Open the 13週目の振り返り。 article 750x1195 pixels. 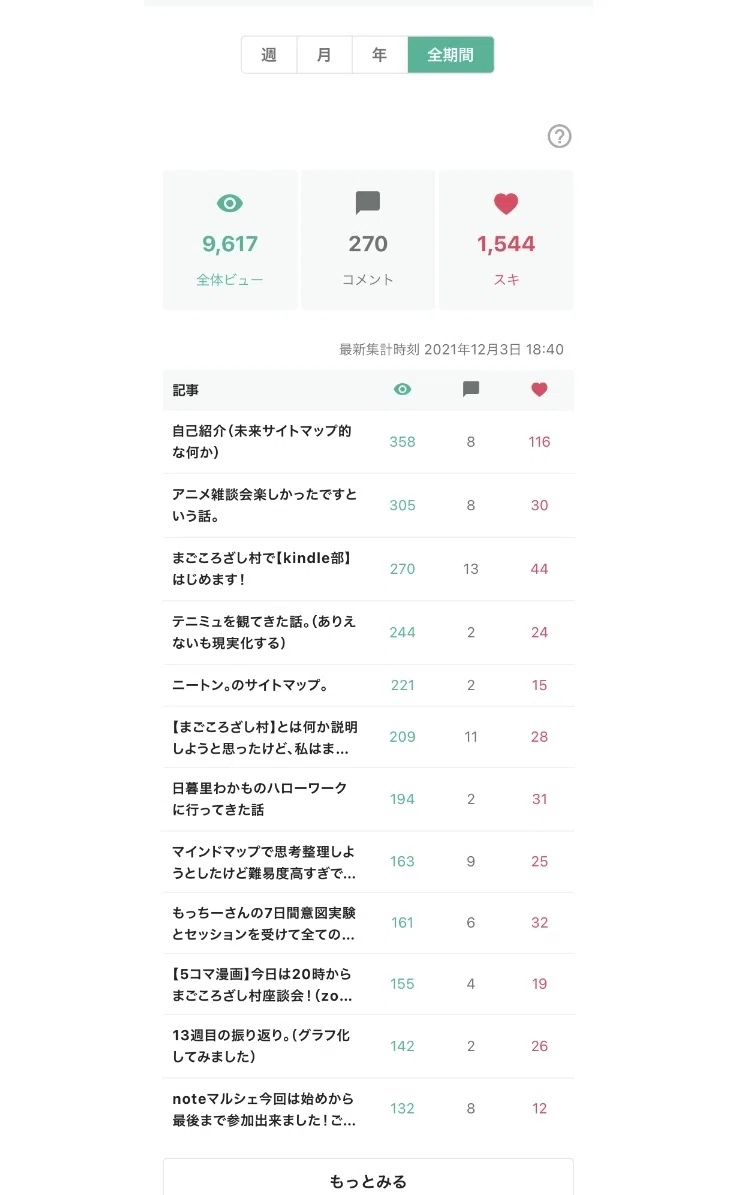(x=368, y=1046)
